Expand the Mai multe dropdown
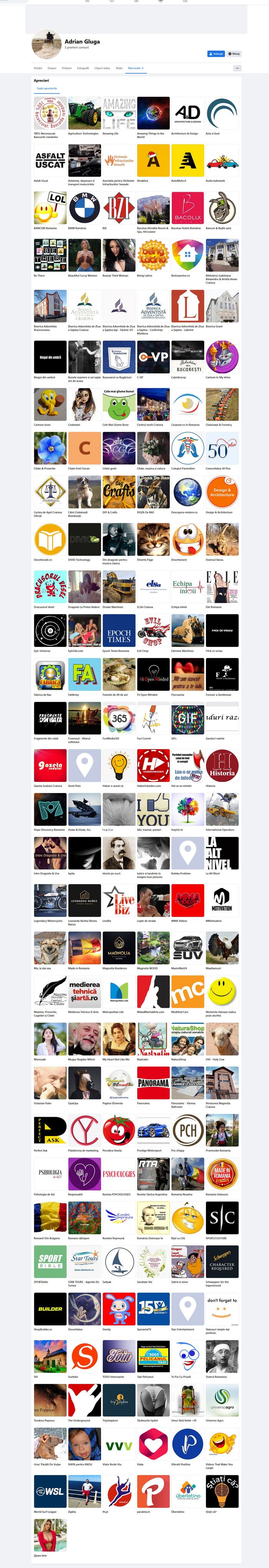The height and width of the screenshot is (1568, 269). (x=136, y=68)
